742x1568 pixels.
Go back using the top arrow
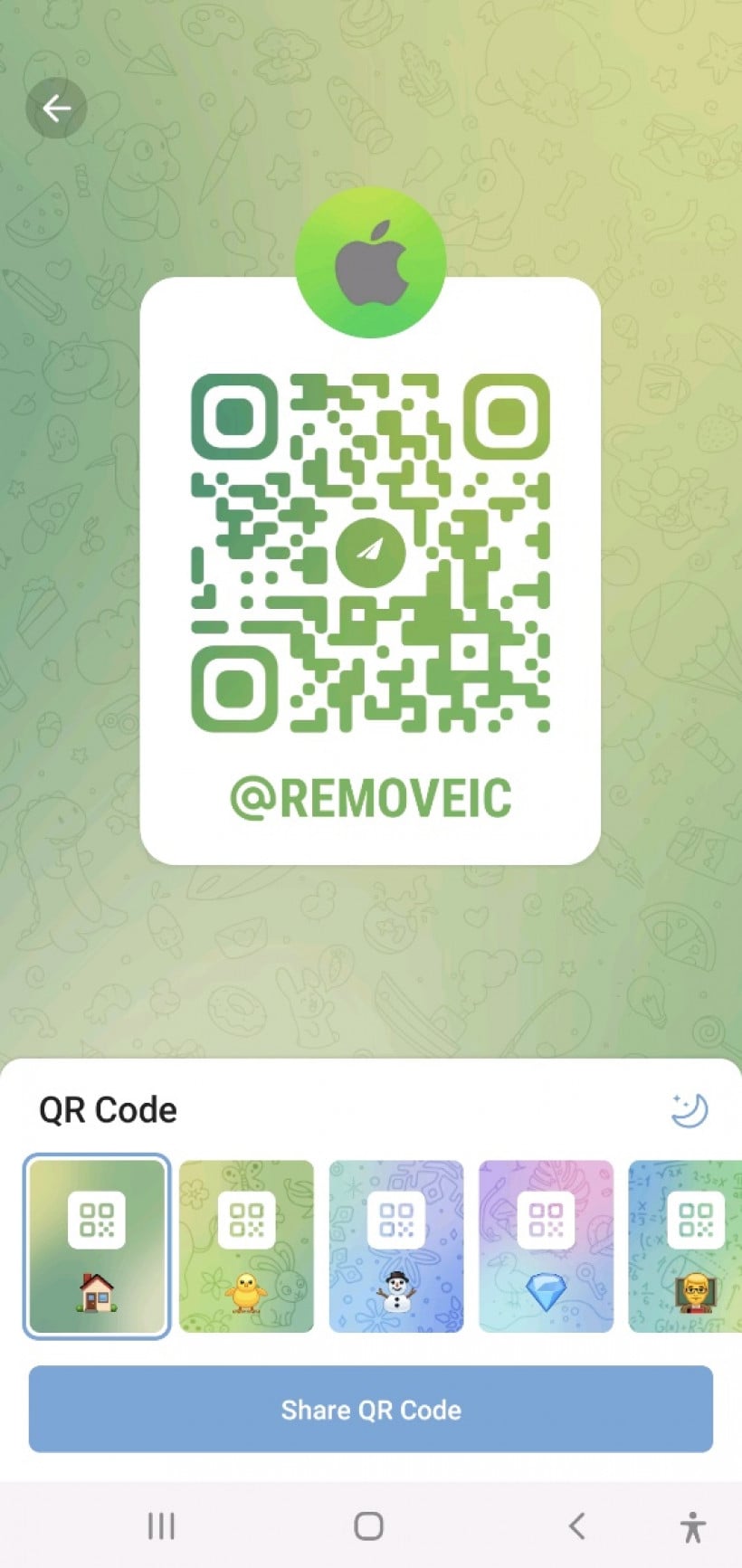[56, 109]
